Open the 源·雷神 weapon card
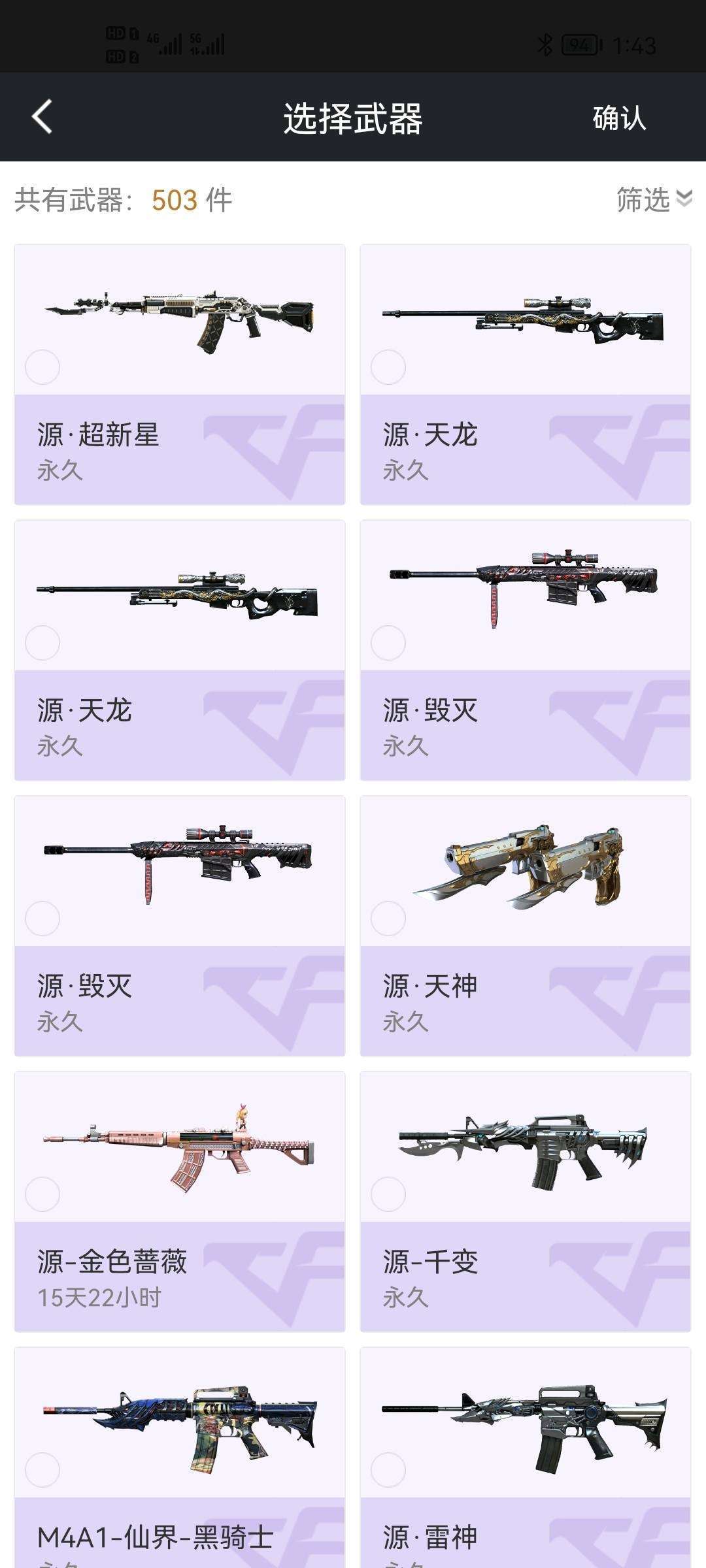Viewport: 706px width, 1568px height. [x=526, y=1458]
